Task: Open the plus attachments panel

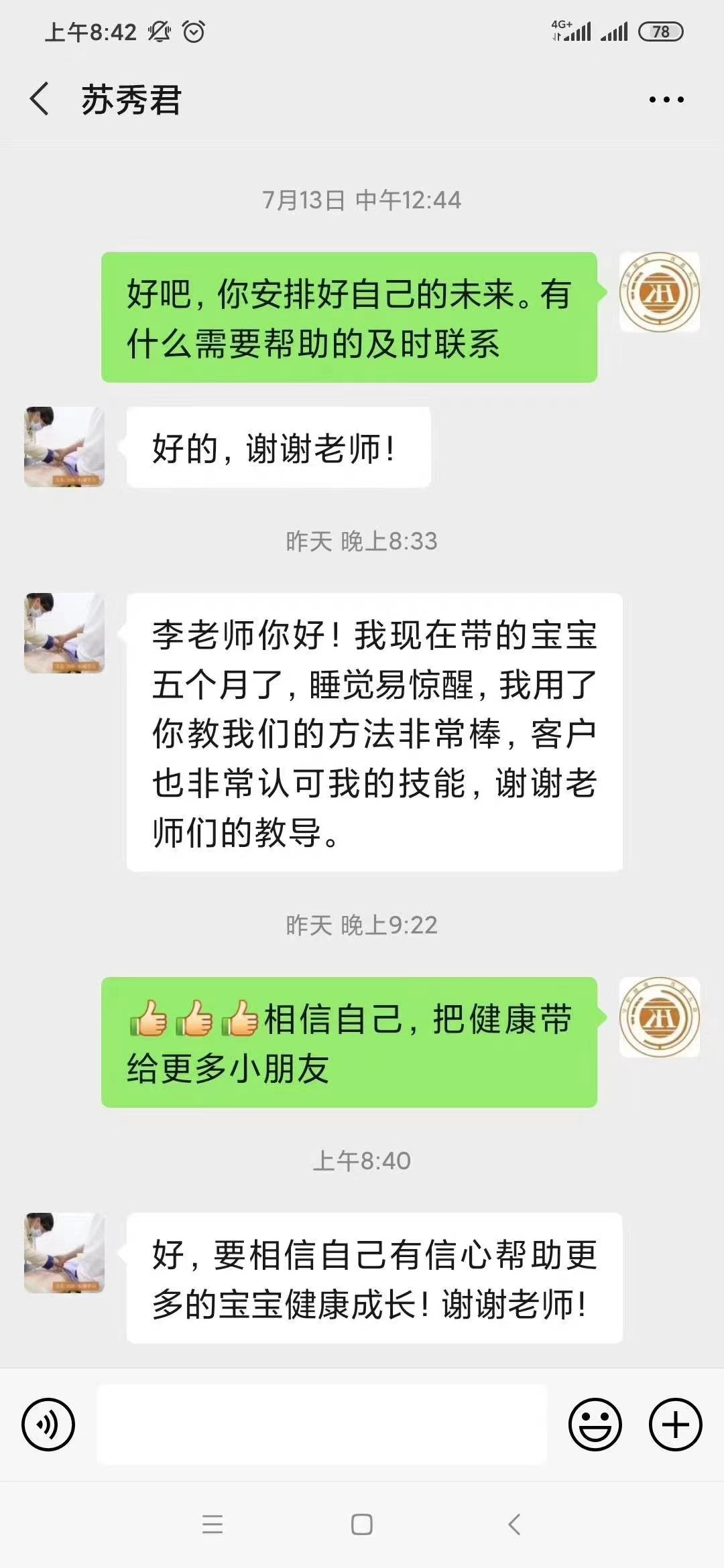Action: (675, 1425)
